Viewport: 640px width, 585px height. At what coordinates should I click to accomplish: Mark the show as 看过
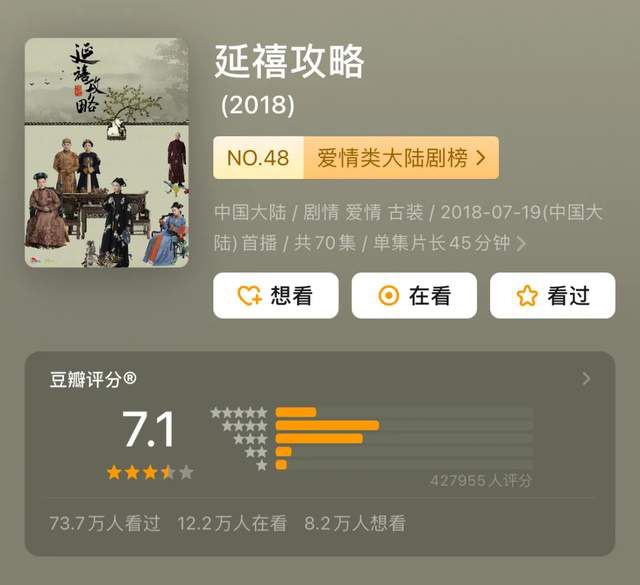(551, 295)
